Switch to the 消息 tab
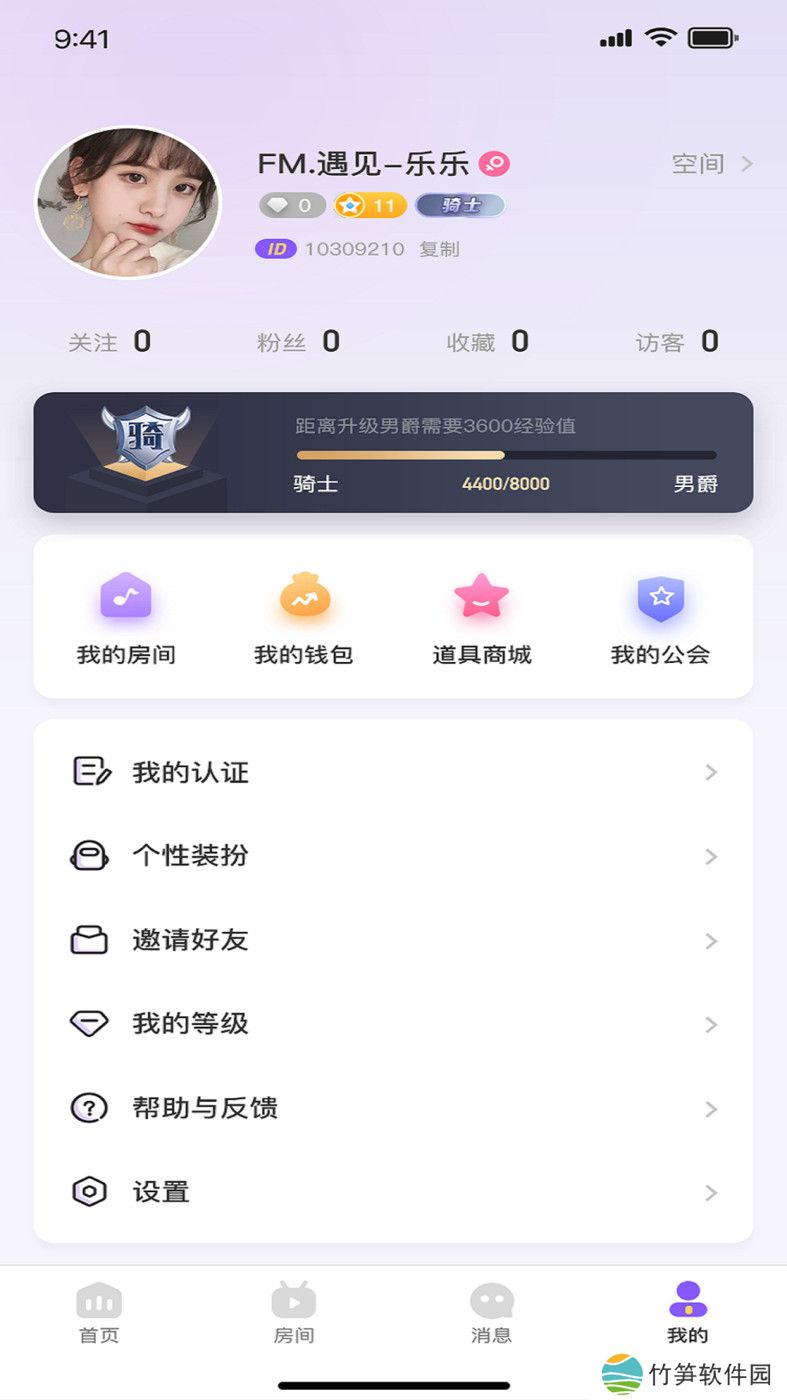The image size is (787, 1400). click(491, 1312)
